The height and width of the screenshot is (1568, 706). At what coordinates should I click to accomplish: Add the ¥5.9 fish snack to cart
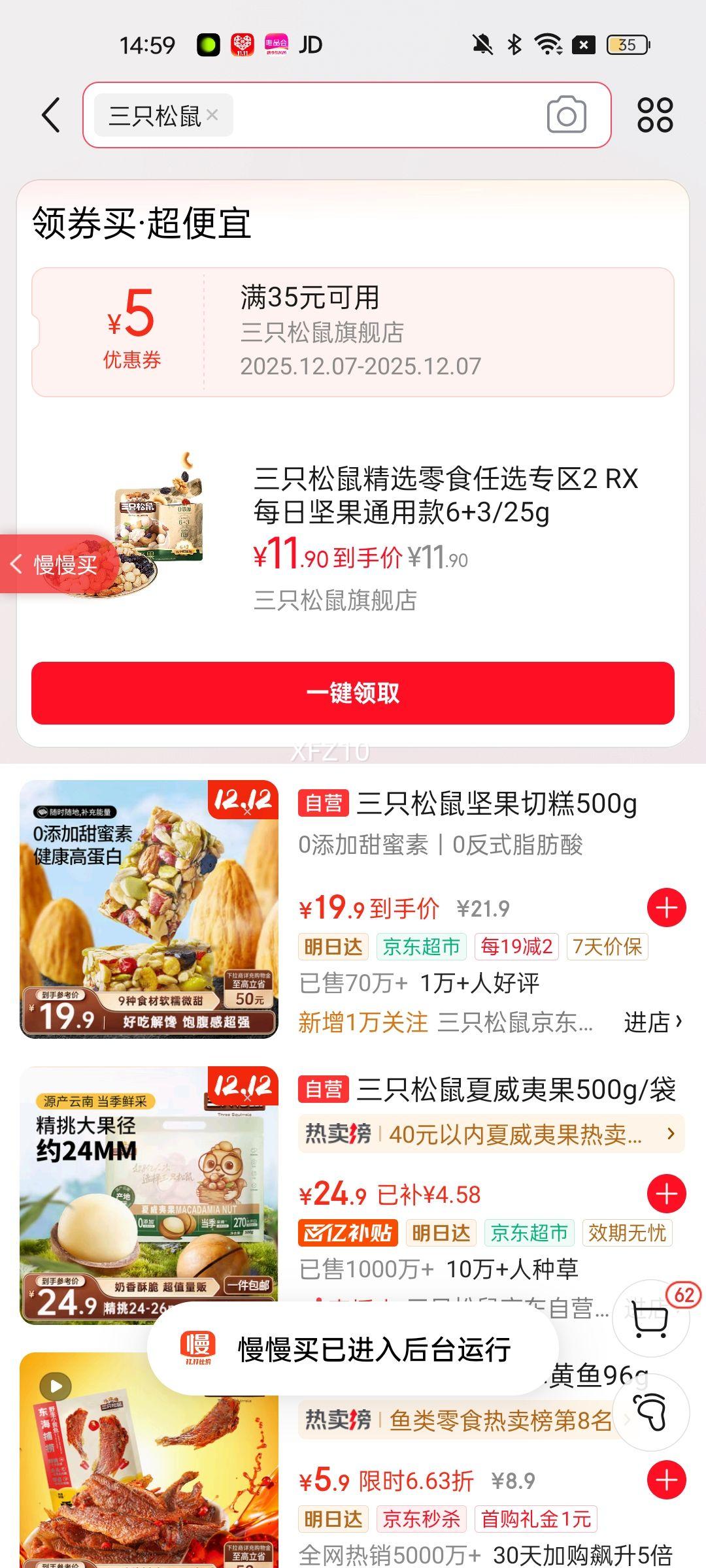pyautogui.click(x=666, y=1480)
